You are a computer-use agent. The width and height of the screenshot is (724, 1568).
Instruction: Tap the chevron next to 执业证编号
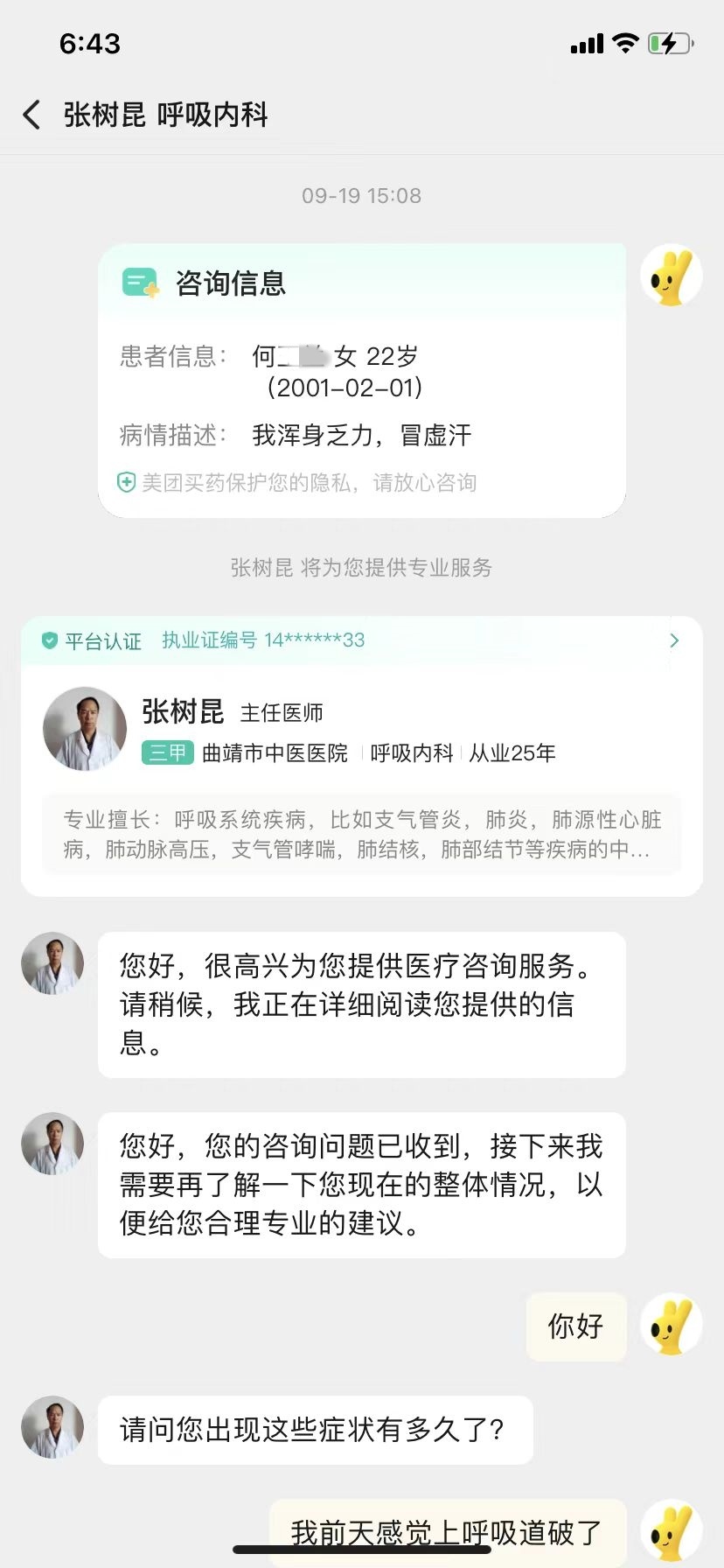[673, 640]
